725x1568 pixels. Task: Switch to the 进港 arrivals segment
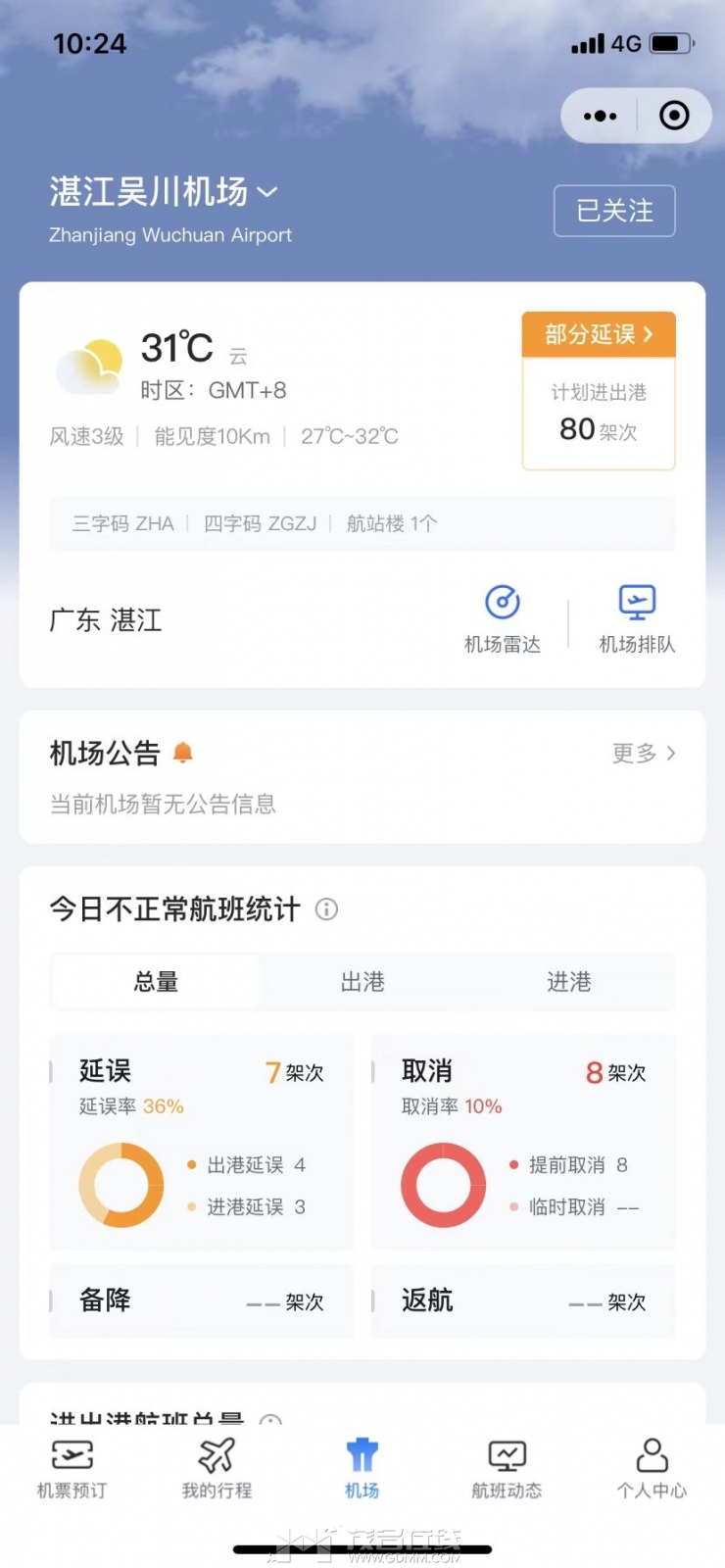click(x=569, y=982)
